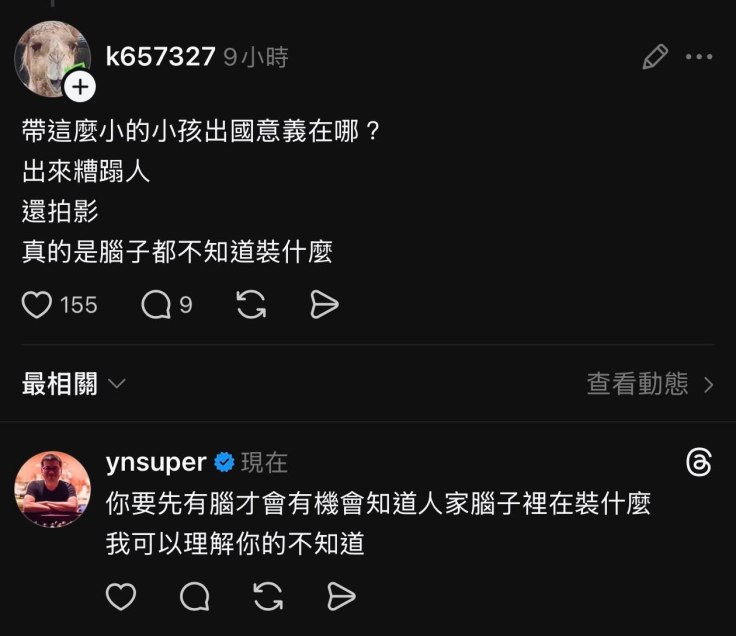
Task: Repost k657327's post
Action: [x=251, y=305]
